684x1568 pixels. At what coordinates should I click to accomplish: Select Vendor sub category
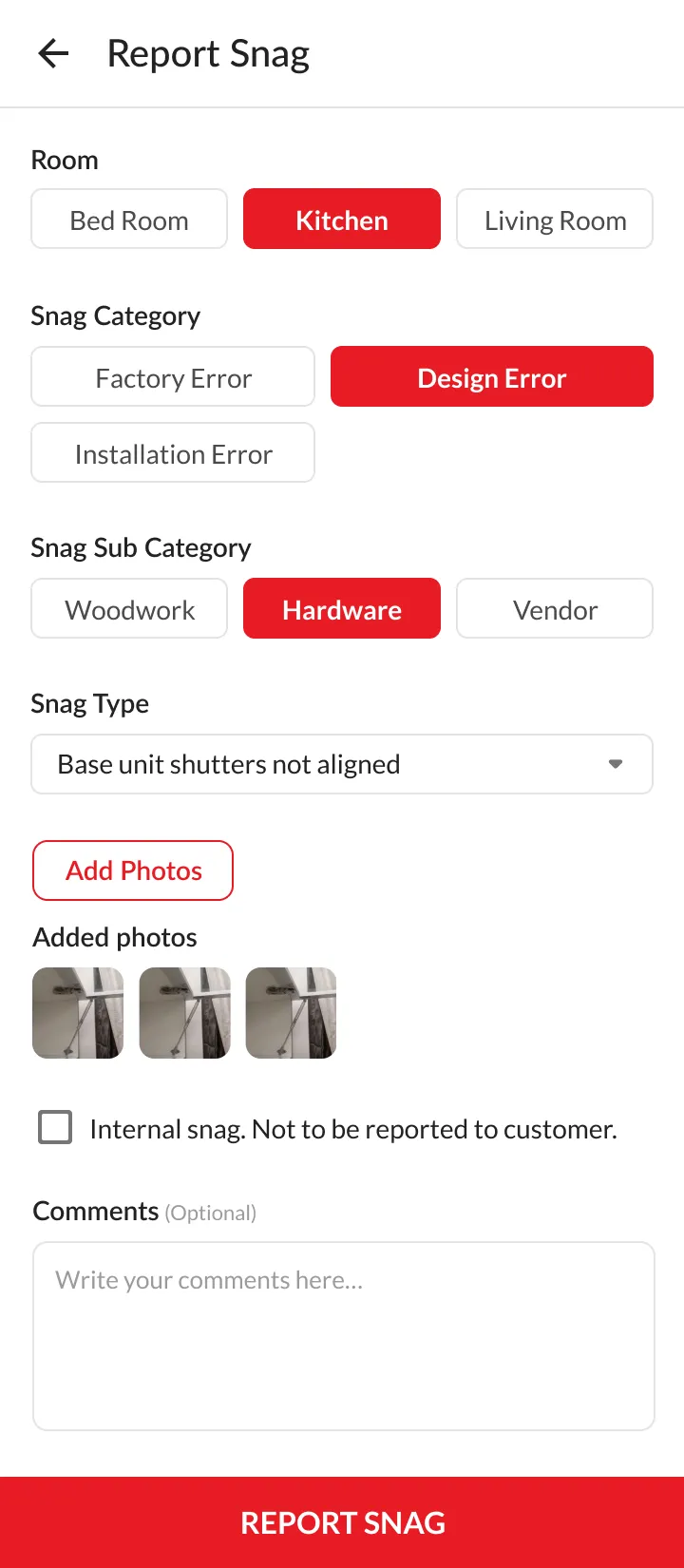tap(555, 609)
